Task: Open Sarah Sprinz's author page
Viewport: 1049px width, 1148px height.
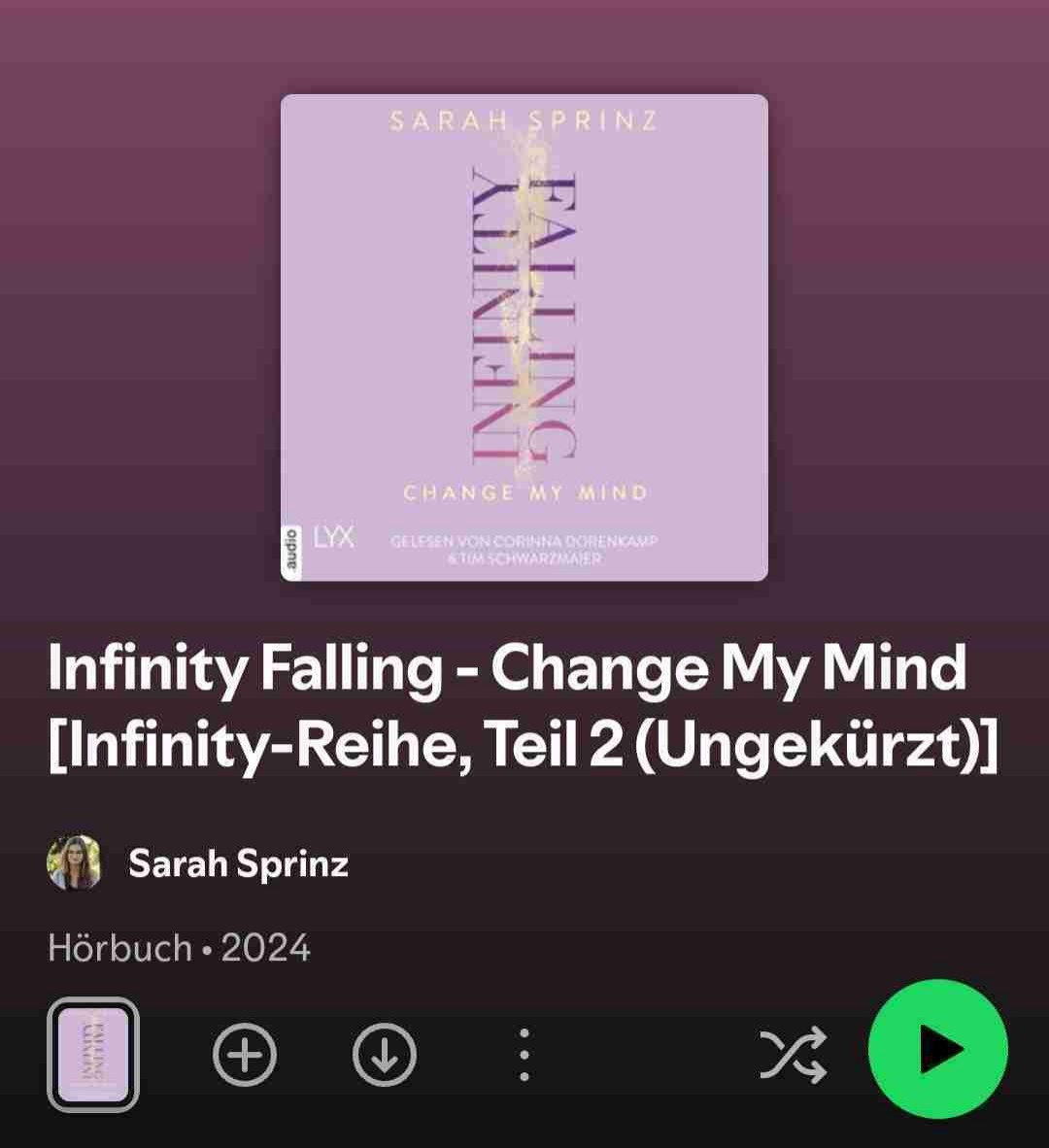Action: [x=238, y=863]
